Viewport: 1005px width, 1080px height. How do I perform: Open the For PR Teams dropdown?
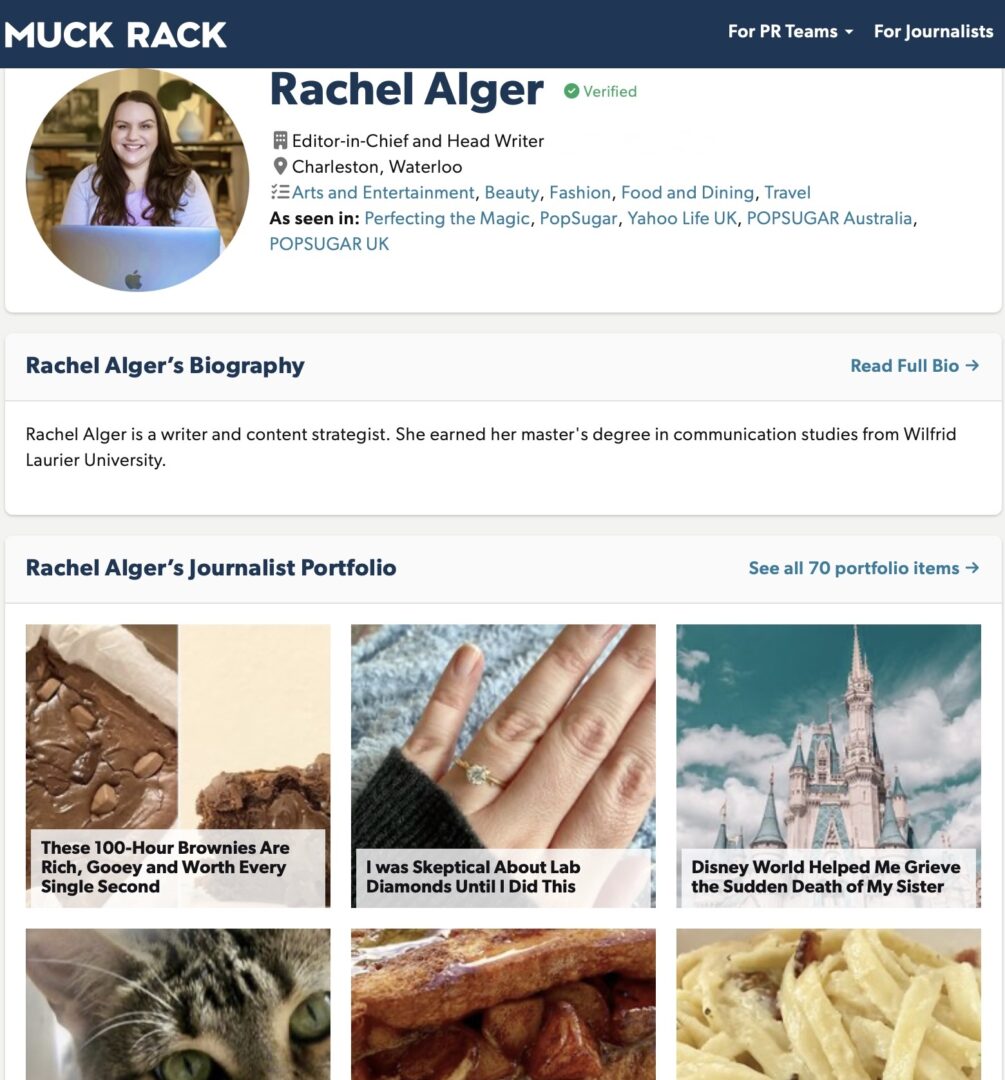pos(789,32)
